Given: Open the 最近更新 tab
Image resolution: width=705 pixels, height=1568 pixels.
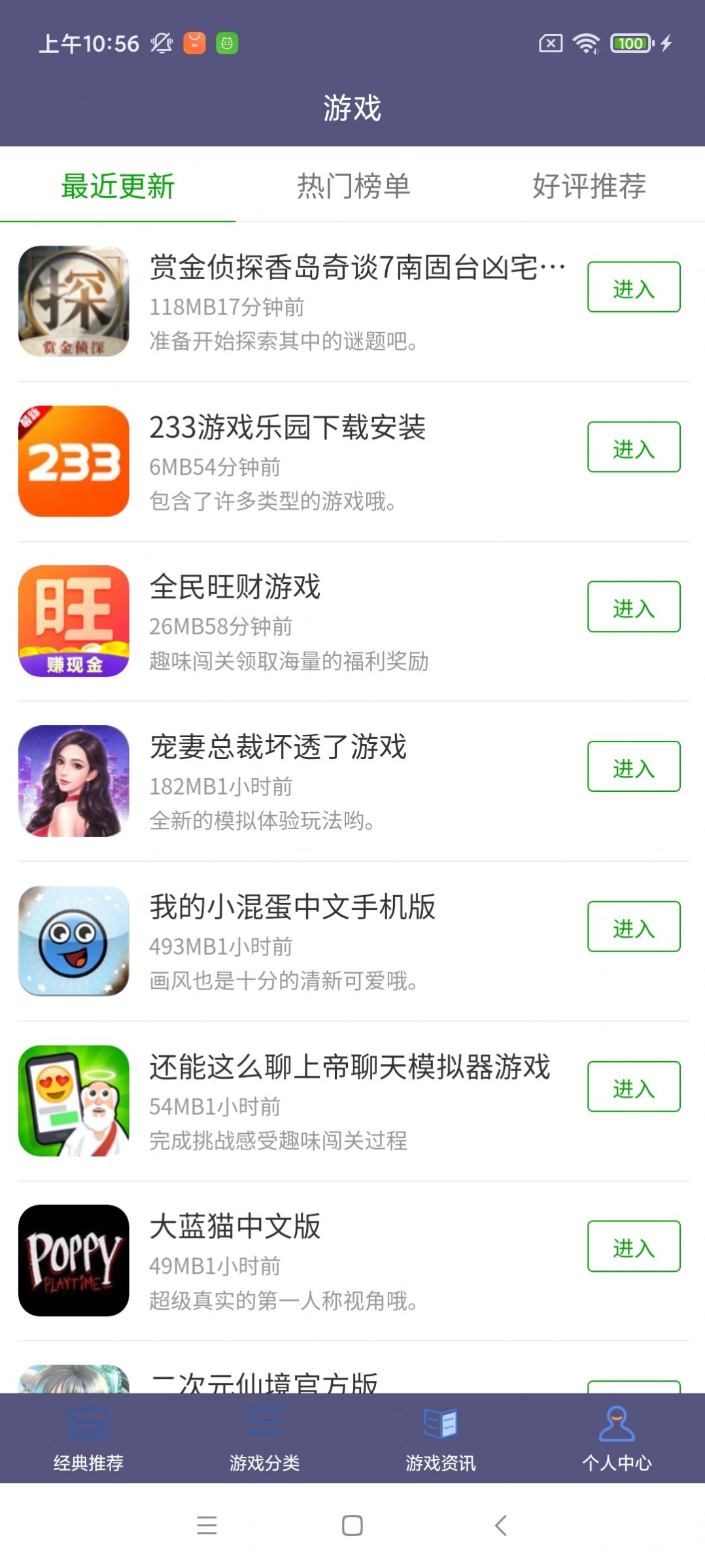Looking at the screenshot, I should pyautogui.click(x=117, y=186).
